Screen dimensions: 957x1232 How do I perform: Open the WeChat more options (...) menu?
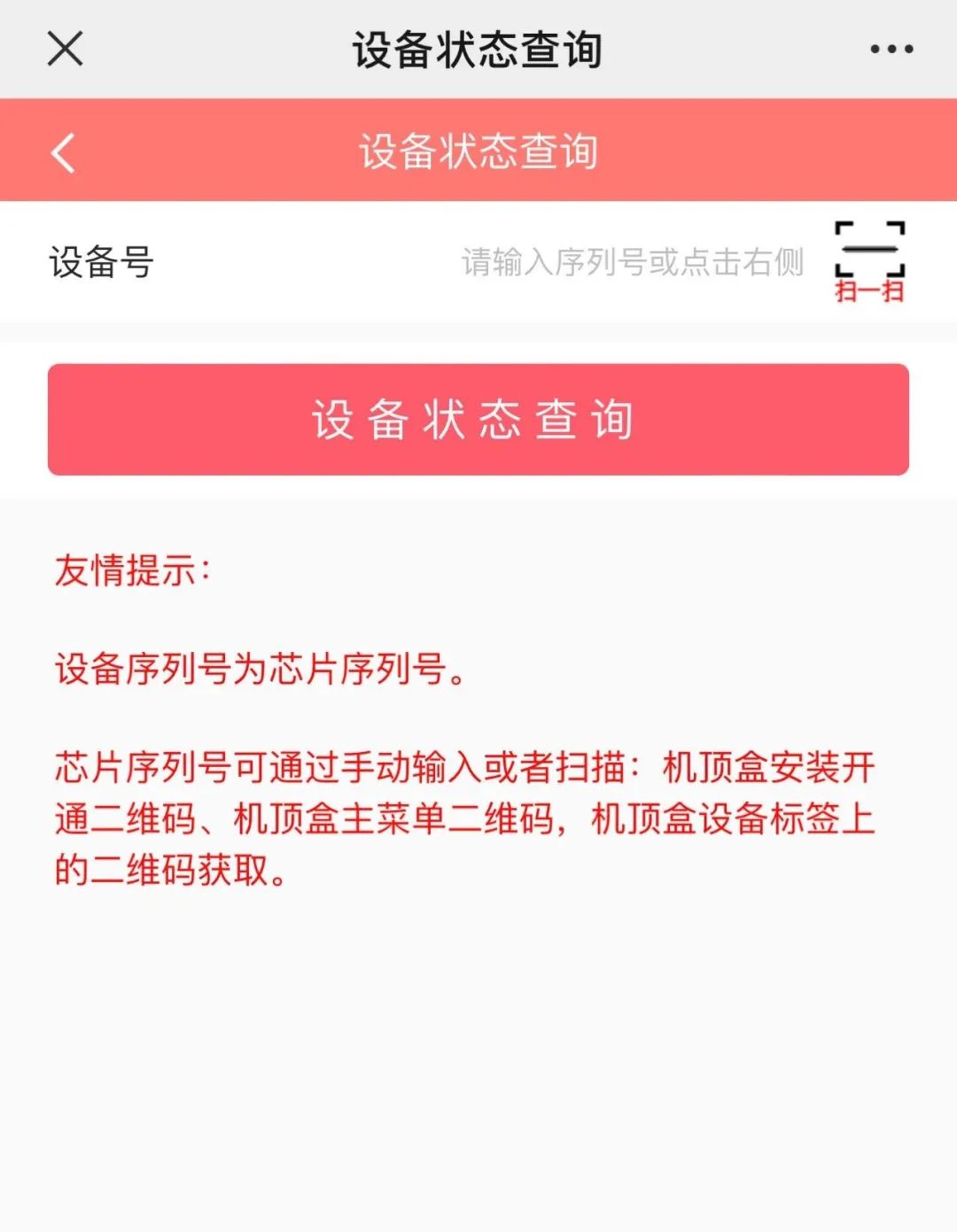click(x=889, y=49)
